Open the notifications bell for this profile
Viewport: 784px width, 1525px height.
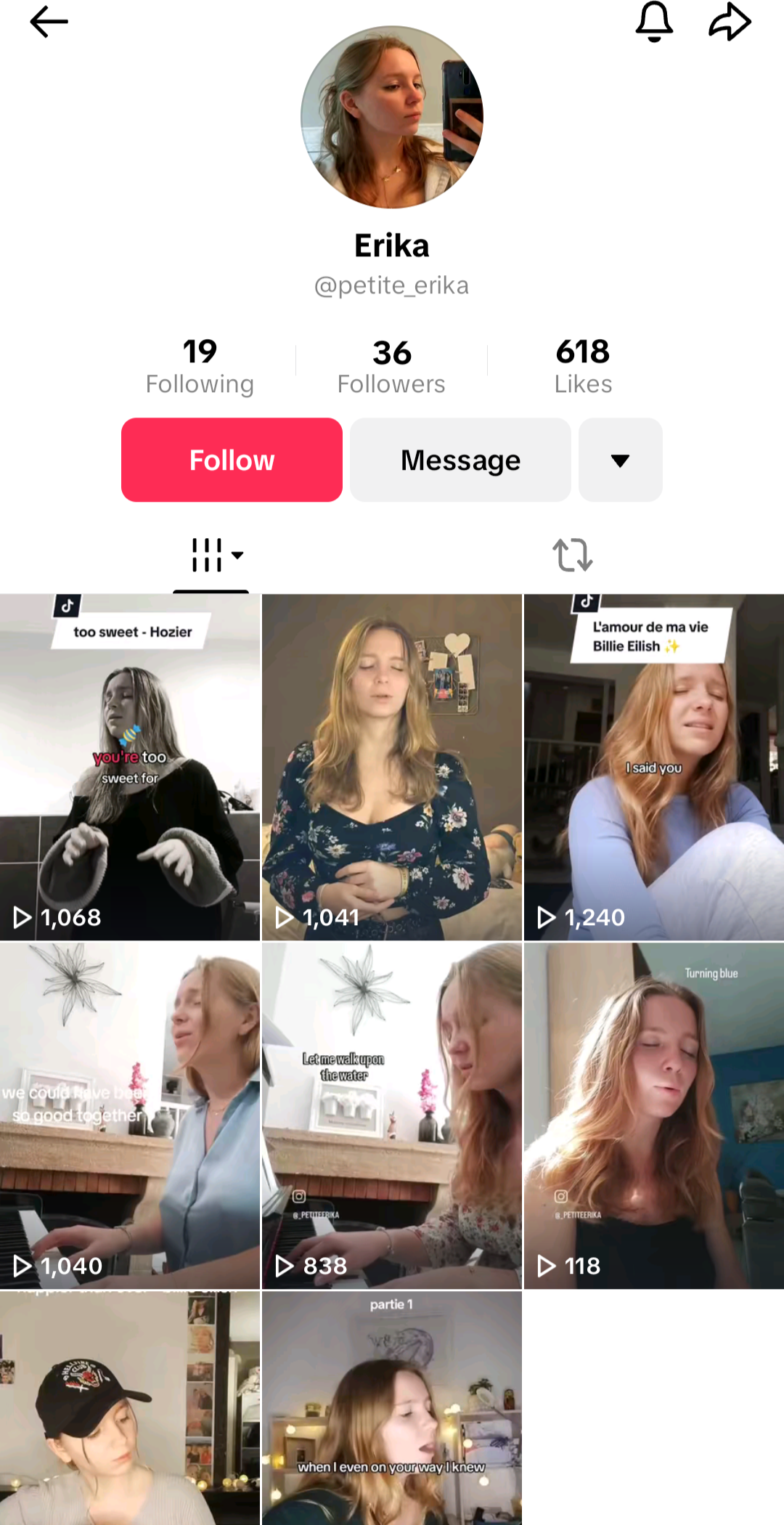[654, 22]
